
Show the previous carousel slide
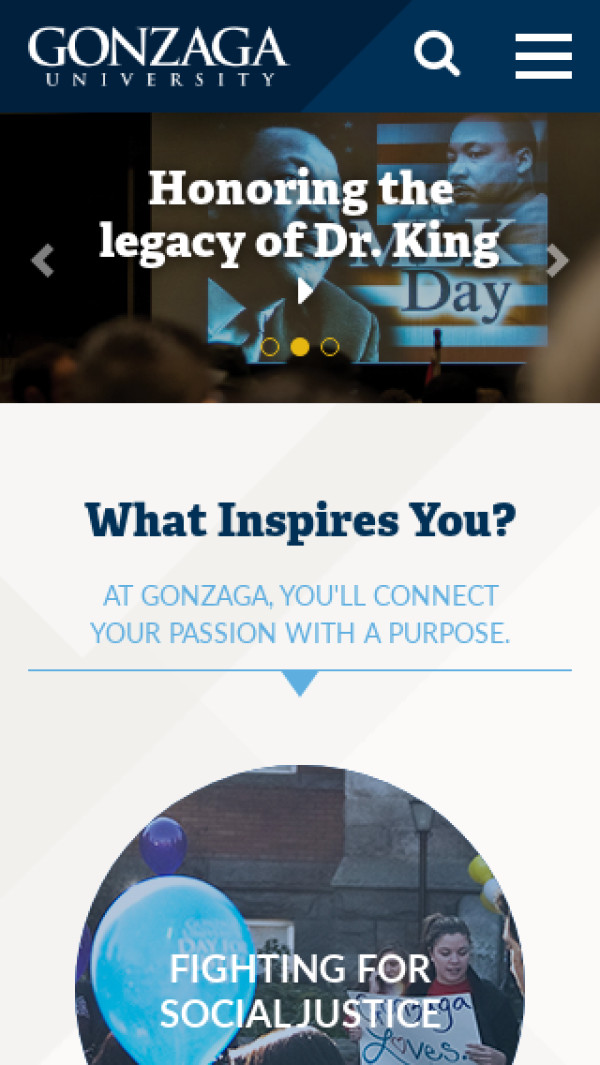pyautogui.click(x=42, y=261)
